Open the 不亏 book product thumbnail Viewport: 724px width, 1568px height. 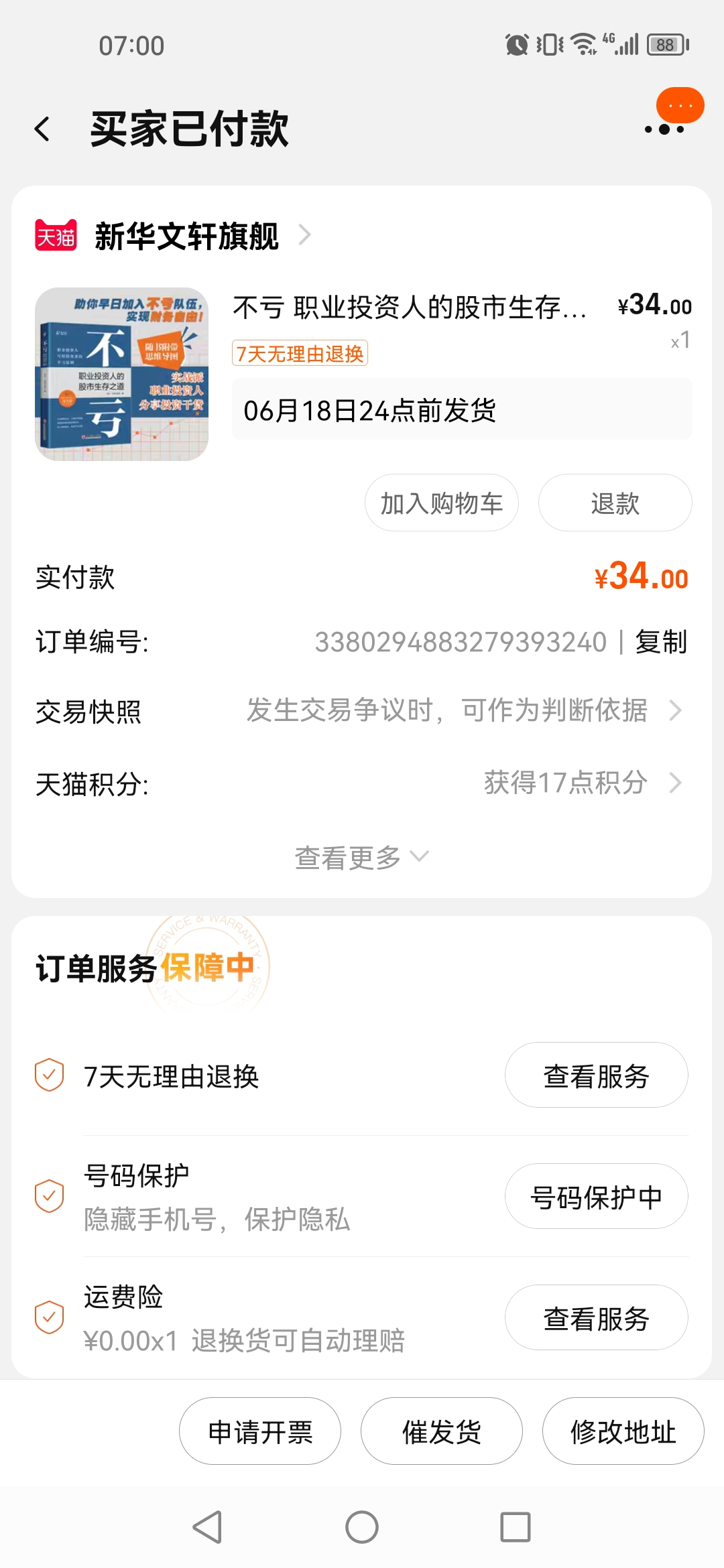click(x=121, y=374)
